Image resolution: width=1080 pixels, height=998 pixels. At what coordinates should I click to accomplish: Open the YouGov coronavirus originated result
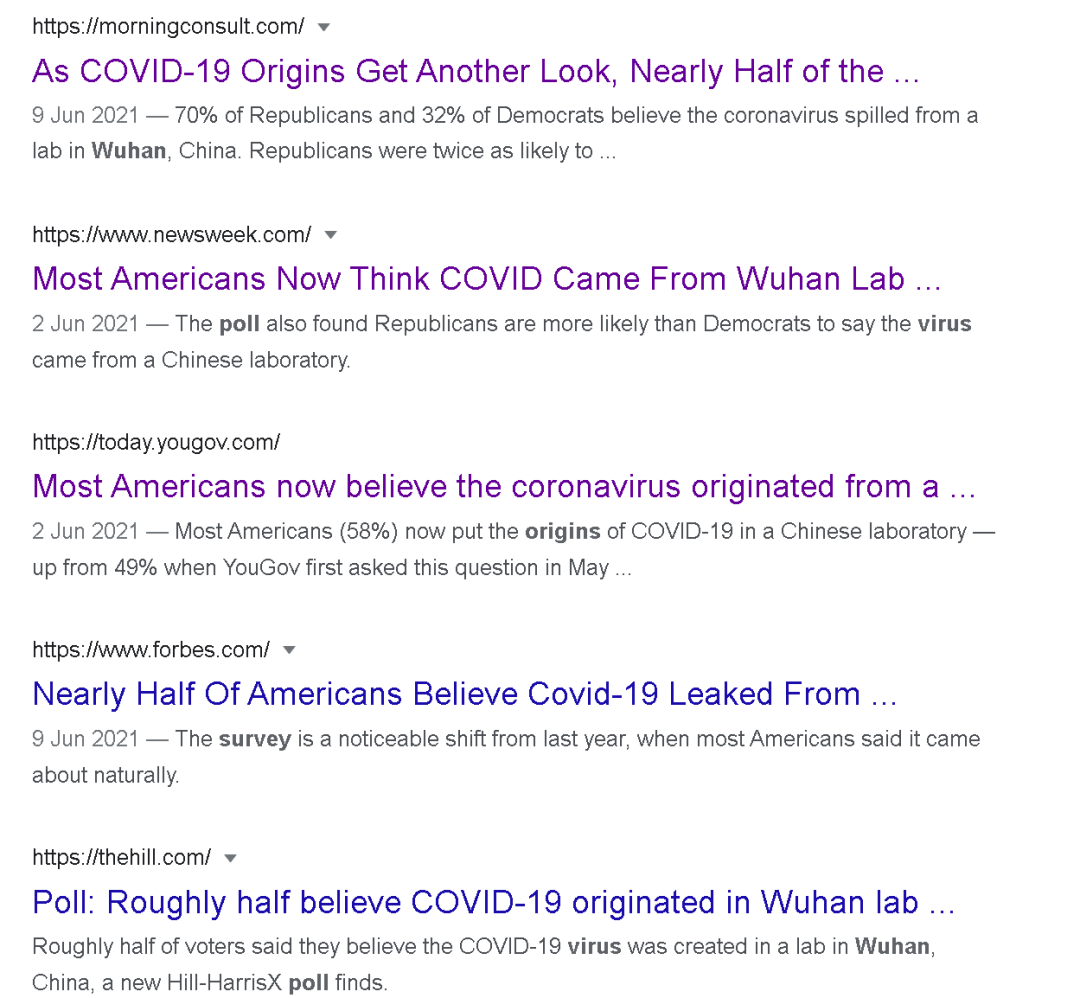503,487
